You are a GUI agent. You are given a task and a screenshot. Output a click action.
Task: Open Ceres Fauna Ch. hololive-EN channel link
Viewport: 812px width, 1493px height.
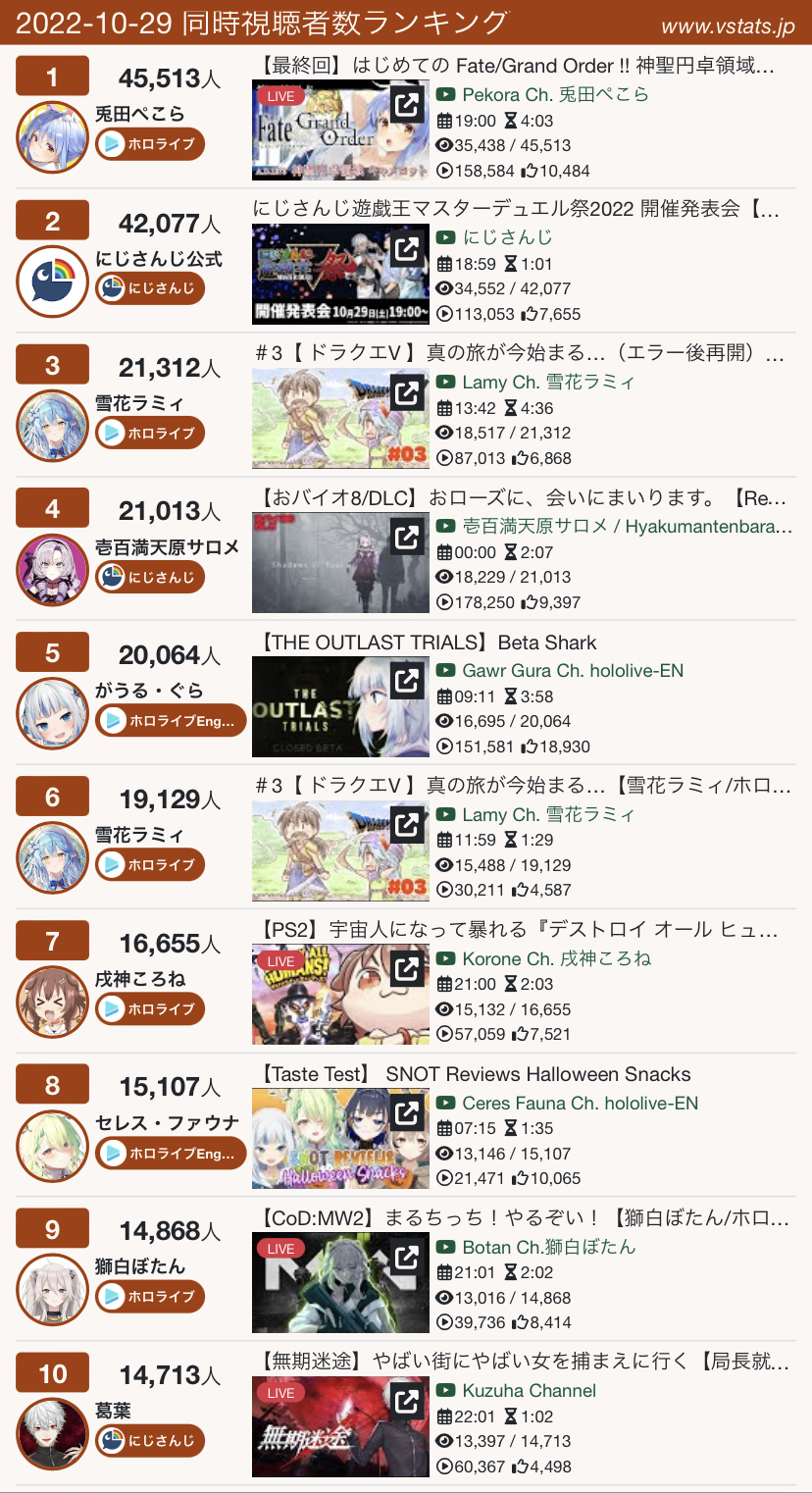[x=580, y=1103]
